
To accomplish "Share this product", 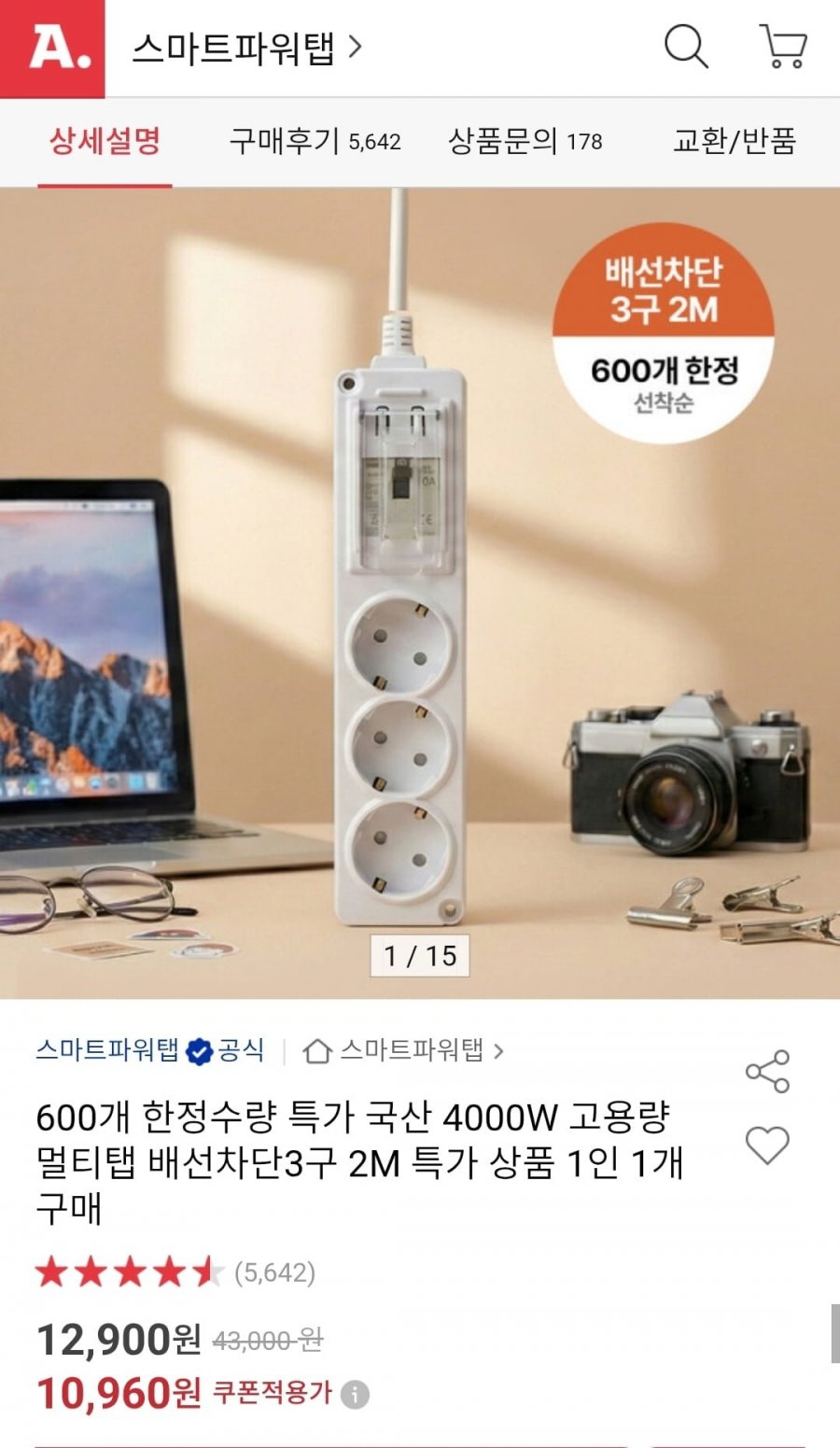I will click(x=767, y=1072).
